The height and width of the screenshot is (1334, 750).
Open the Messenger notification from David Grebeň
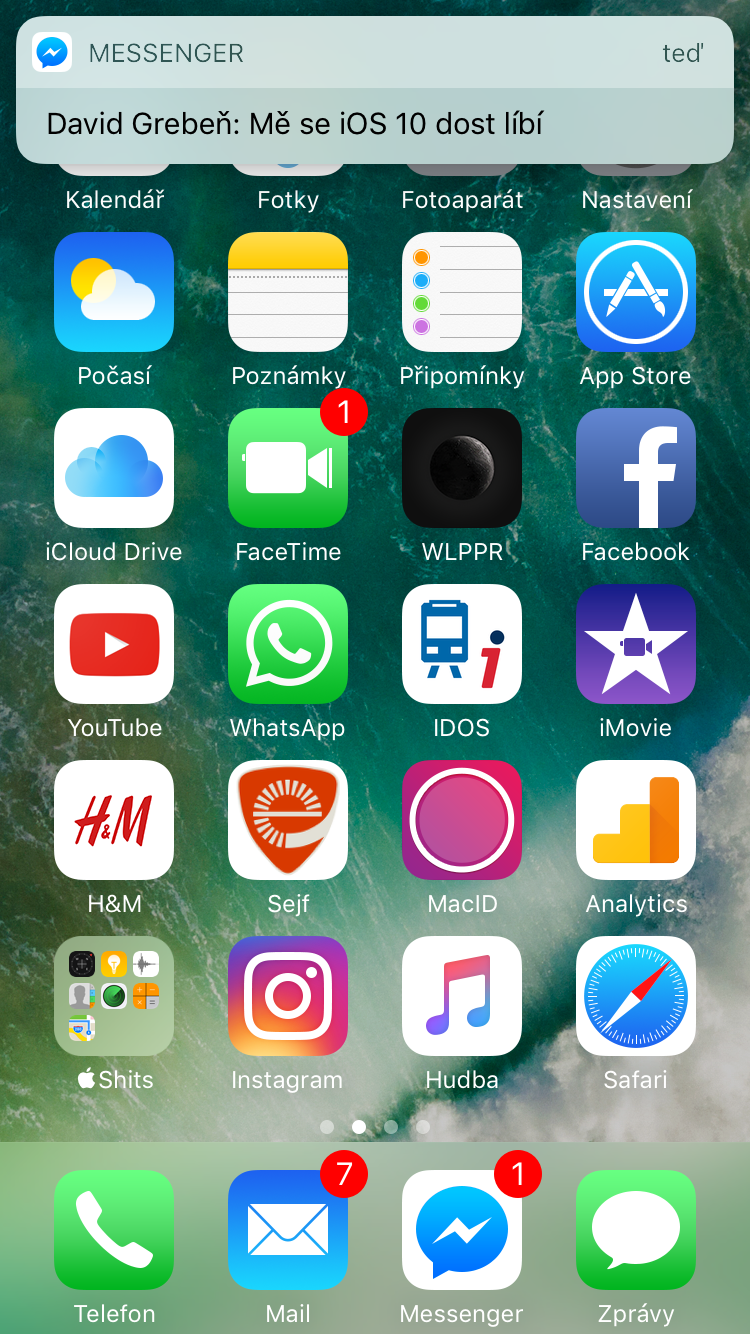click(x=375, y=90)
